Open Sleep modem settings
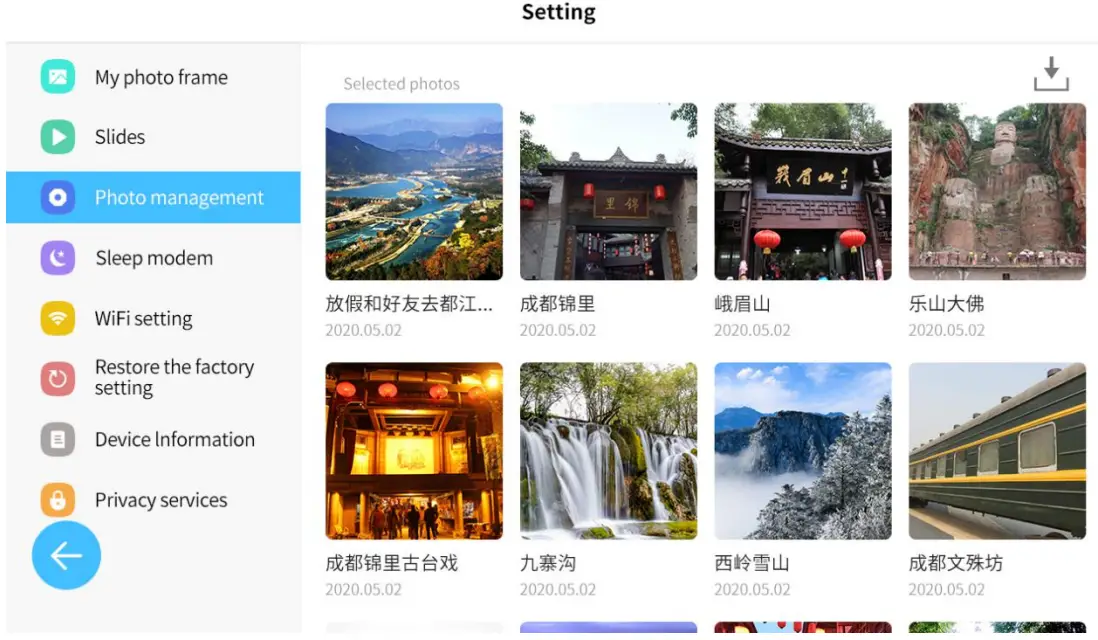Screen dimensions: 1098x640 point(153,258)
